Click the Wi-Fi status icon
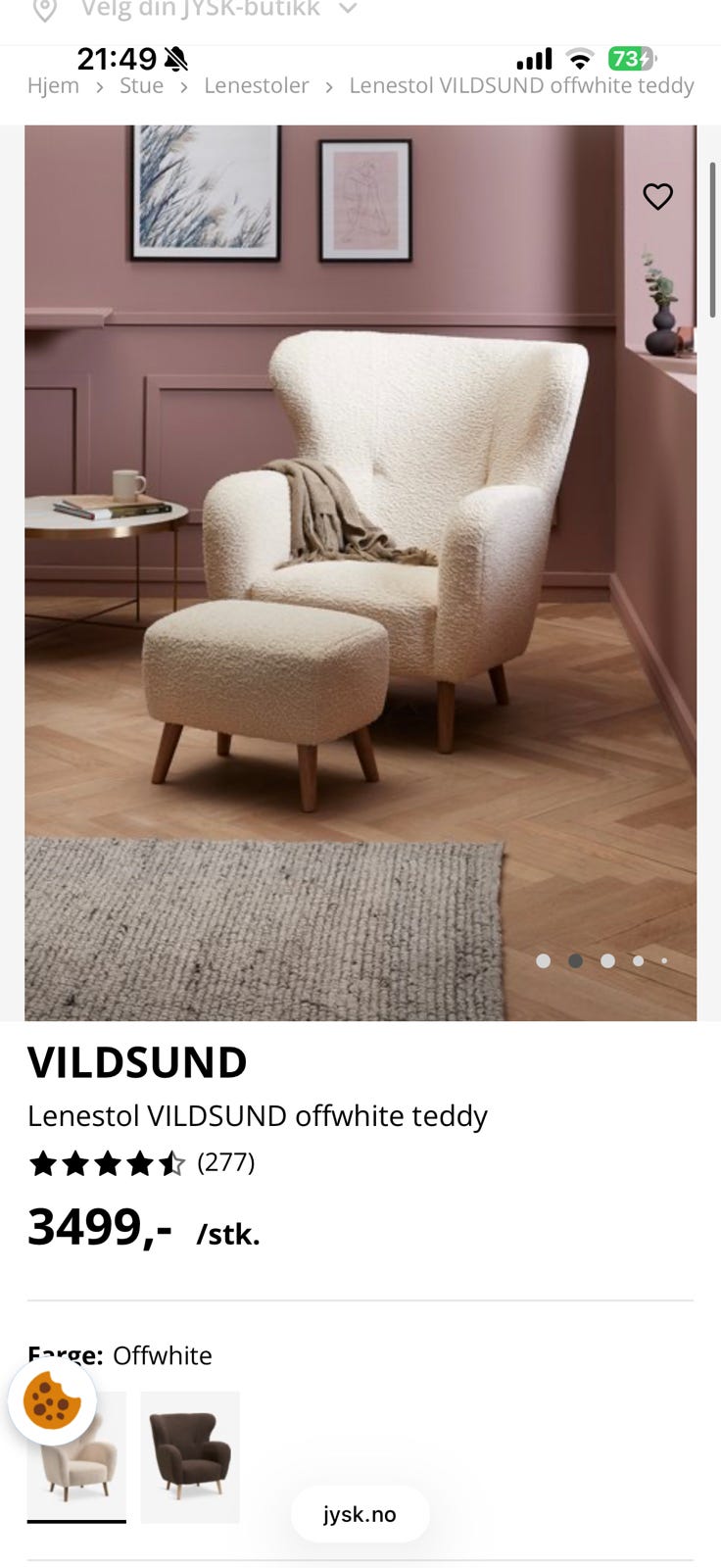 580,58
